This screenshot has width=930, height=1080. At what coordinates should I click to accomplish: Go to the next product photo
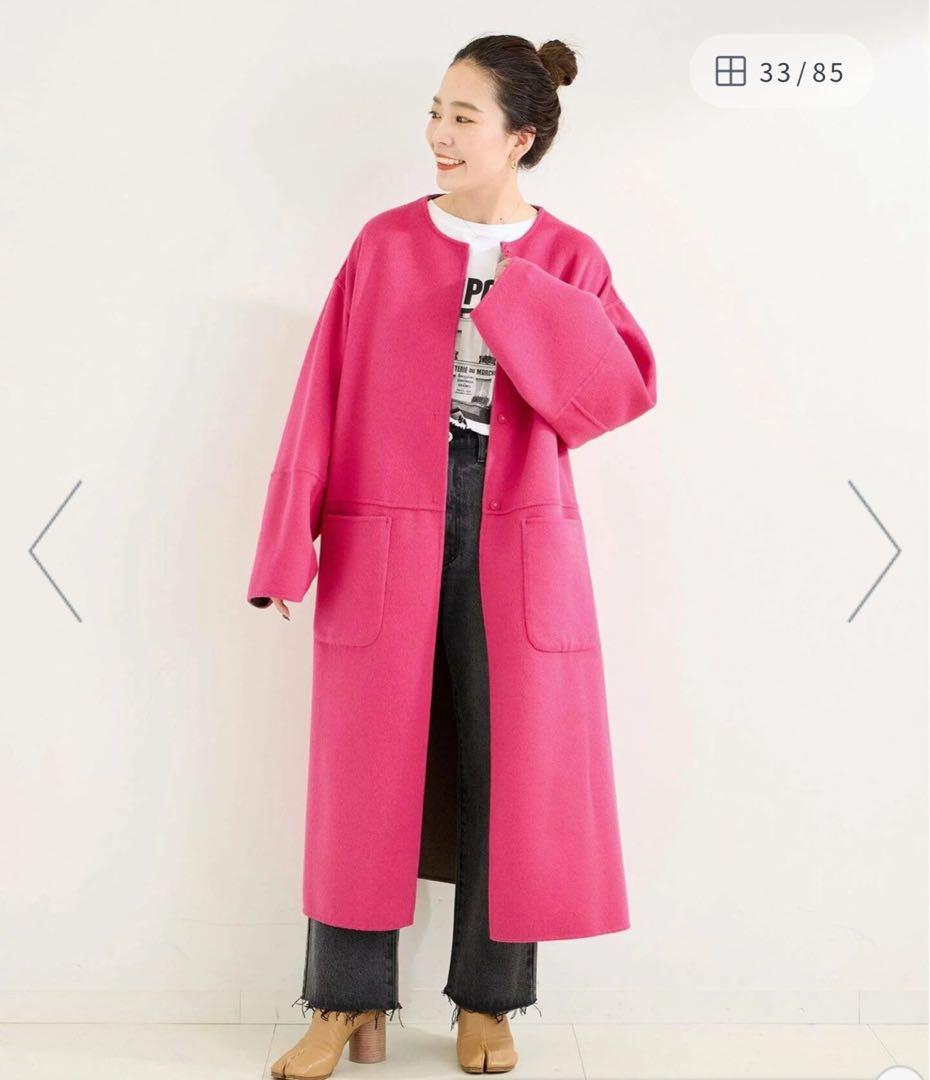pos(874,551)
